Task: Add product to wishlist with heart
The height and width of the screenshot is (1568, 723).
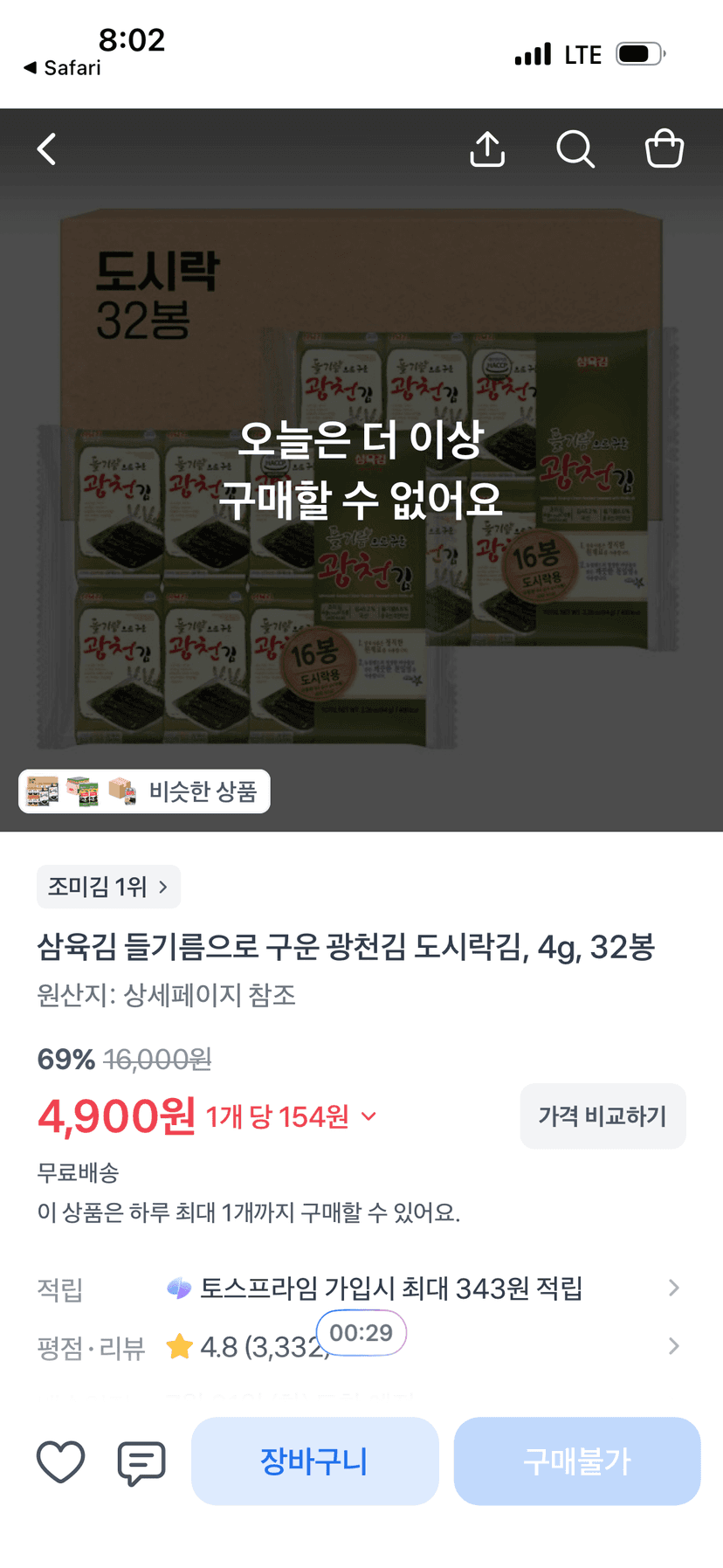Action: click(60, 1461)
